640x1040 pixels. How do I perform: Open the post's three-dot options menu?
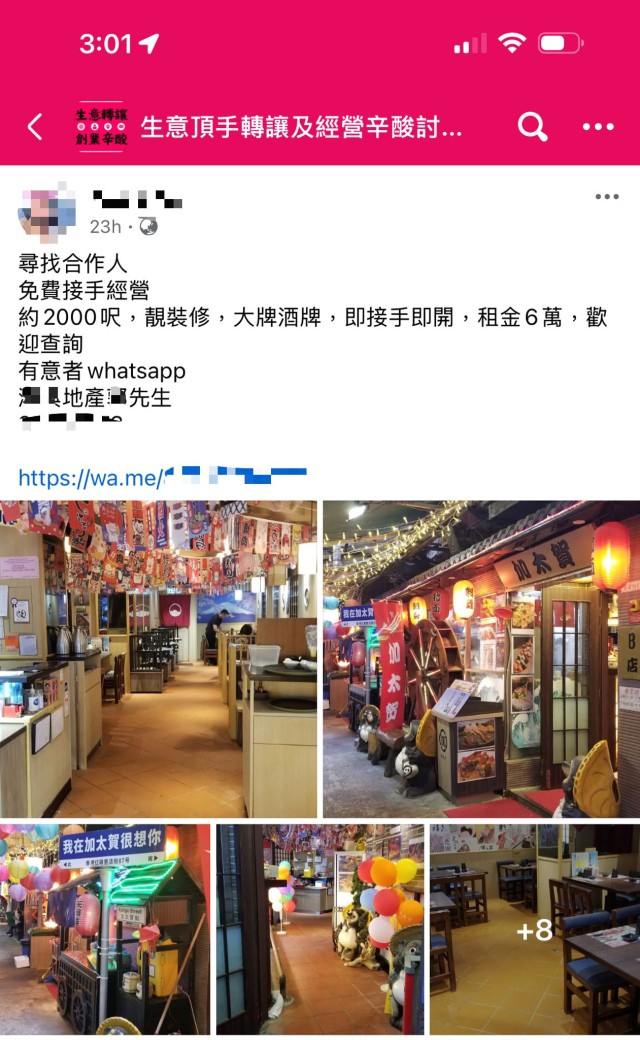[x=607, y=196]
